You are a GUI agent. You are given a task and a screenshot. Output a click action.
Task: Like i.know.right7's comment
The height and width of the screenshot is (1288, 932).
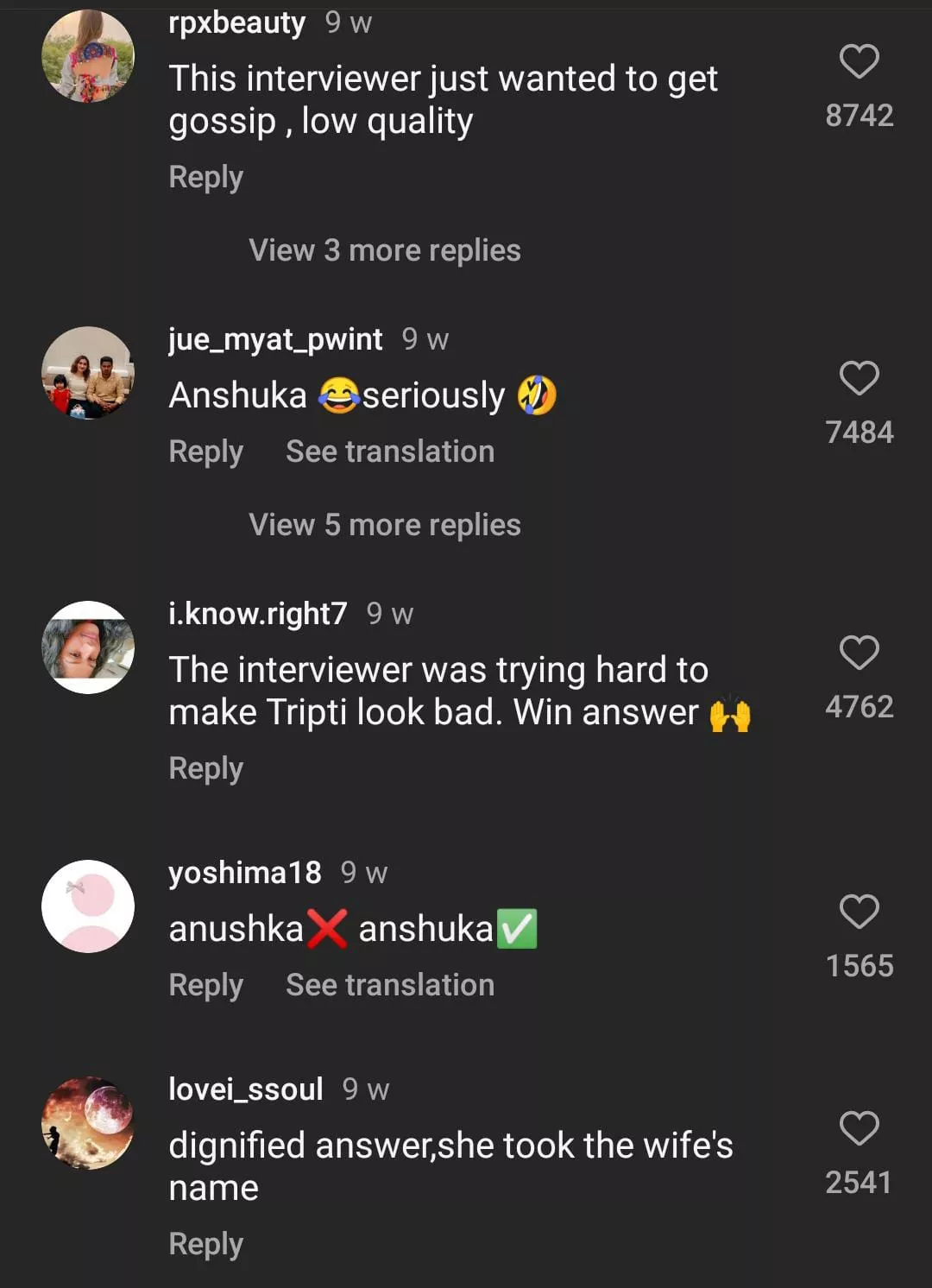pyautogui.click(x=859, y=653)
